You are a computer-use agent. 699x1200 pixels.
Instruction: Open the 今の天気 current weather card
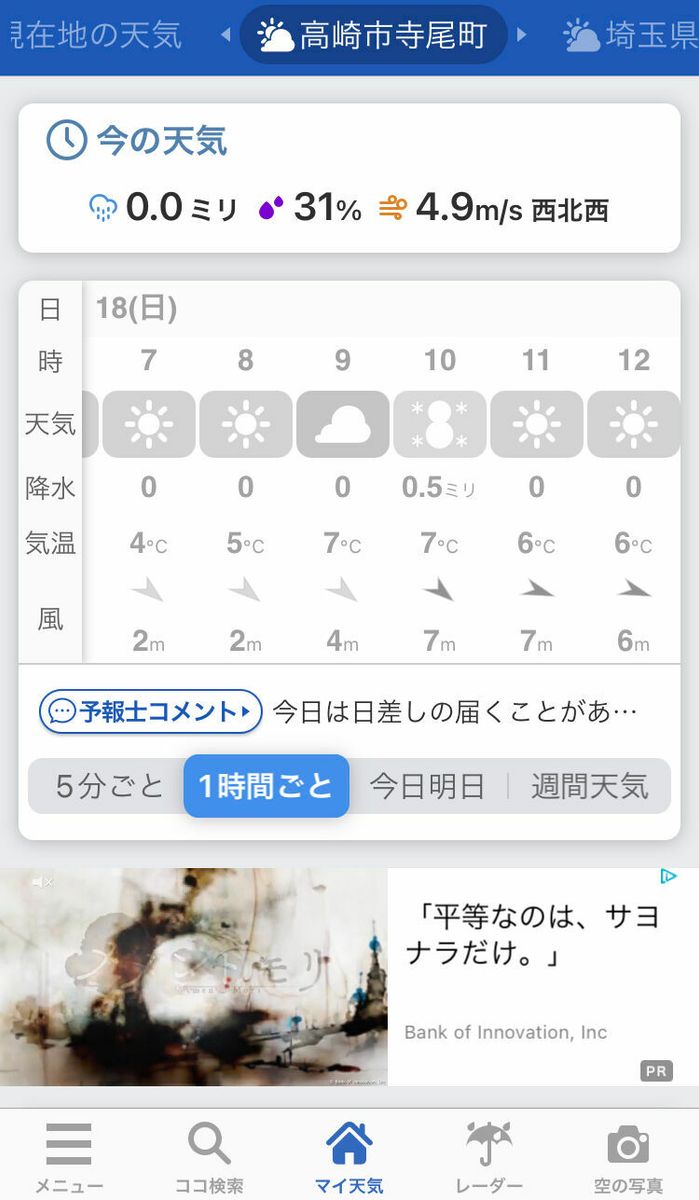(x=349, y=178)
